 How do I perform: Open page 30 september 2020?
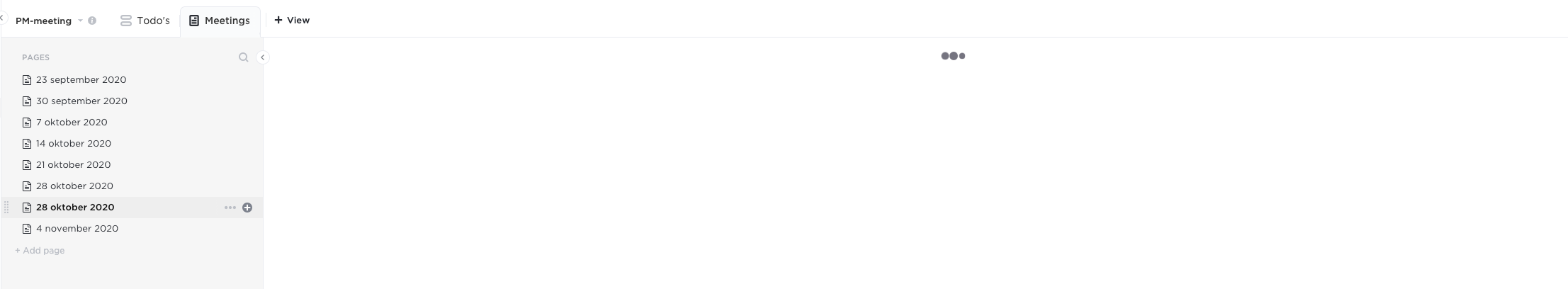point(81,101)
